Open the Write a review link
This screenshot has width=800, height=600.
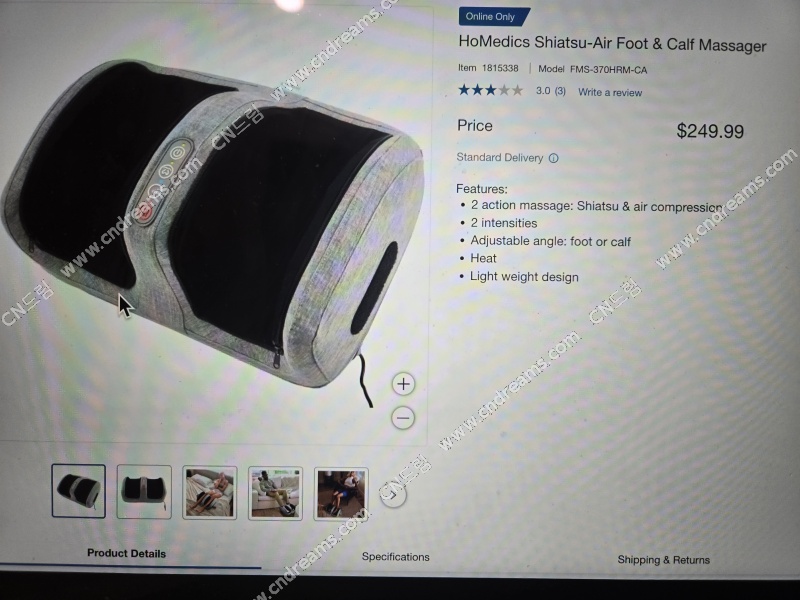coord(610,93)
